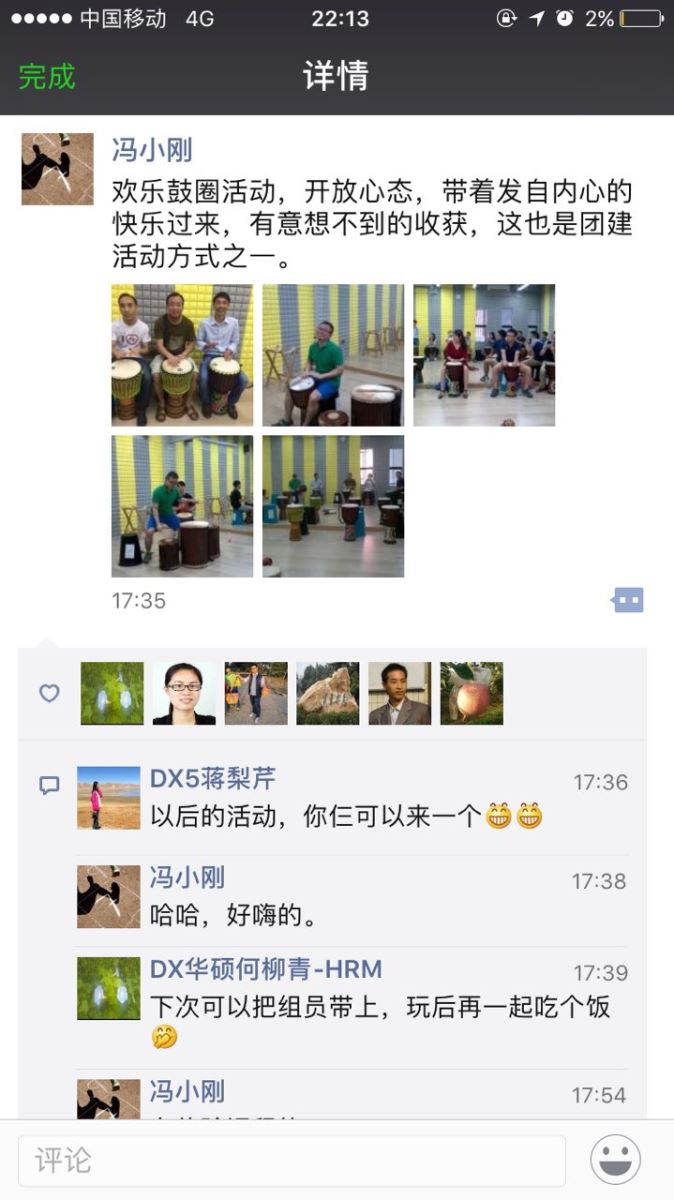Open the fifth photo of the drum circle
The width and height of the screenshot is (674, 1200).
[x=333, y=506]
